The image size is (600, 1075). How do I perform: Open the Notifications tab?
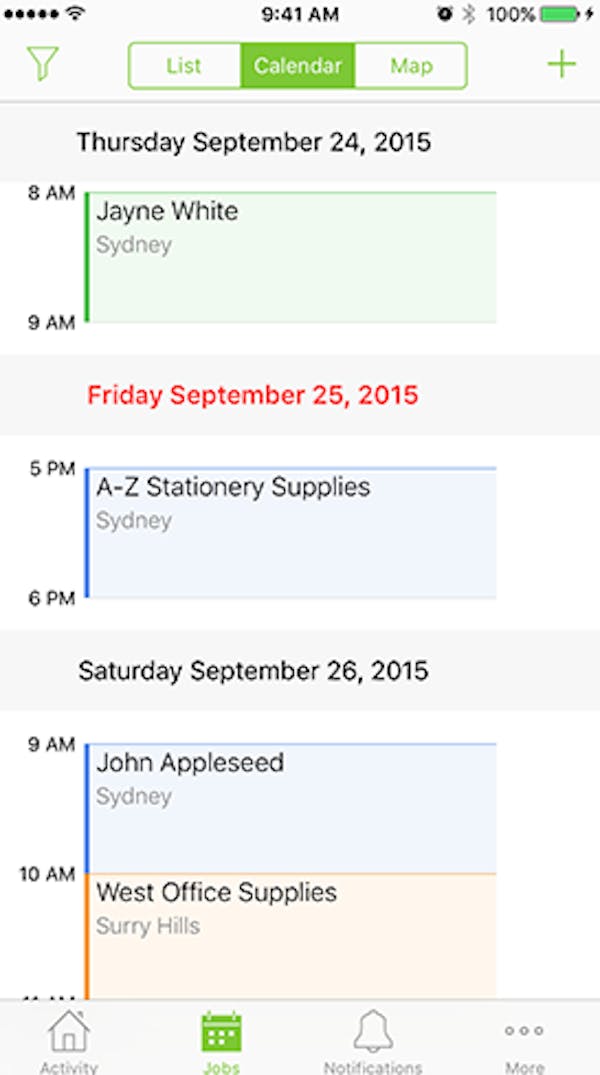[x=372, y=1040]
